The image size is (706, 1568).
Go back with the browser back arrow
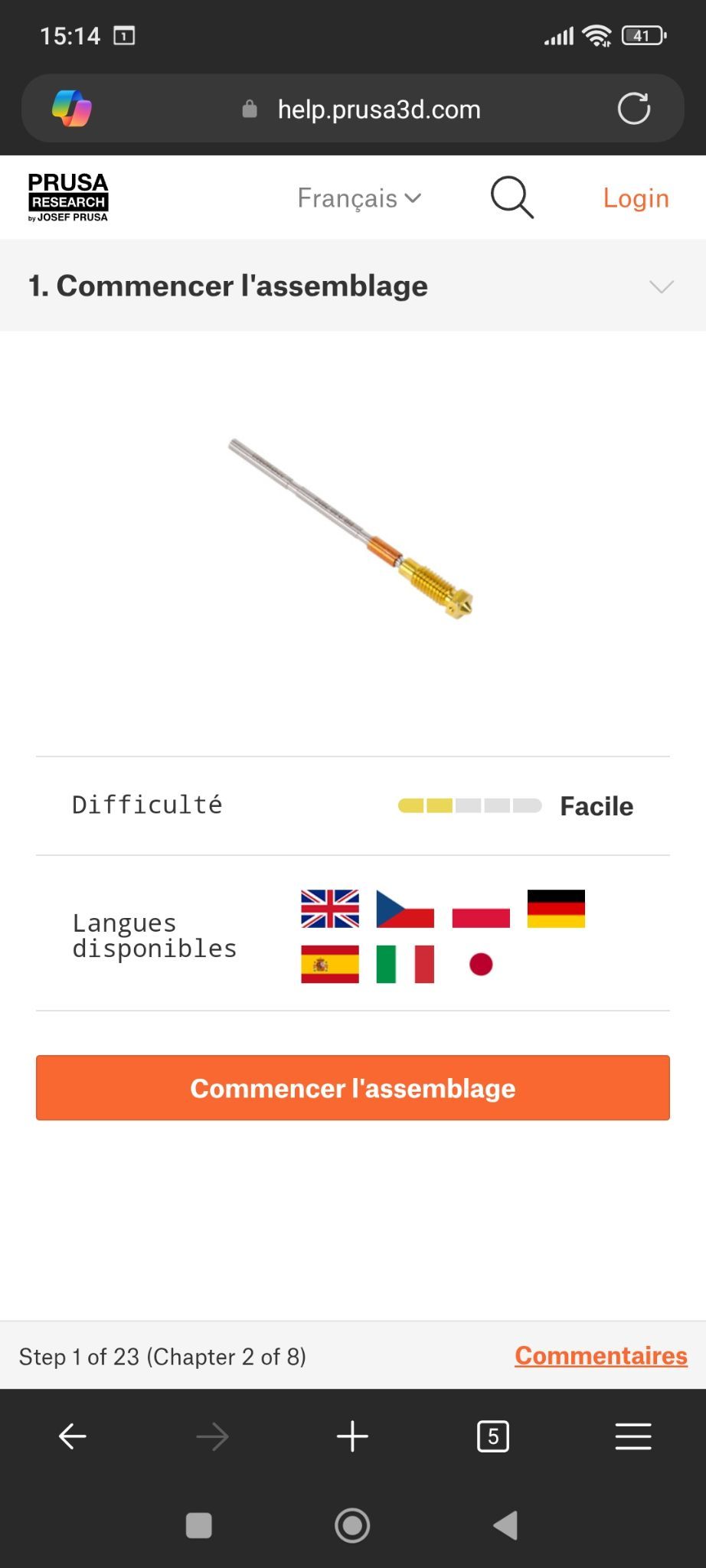click(73, 1436)
